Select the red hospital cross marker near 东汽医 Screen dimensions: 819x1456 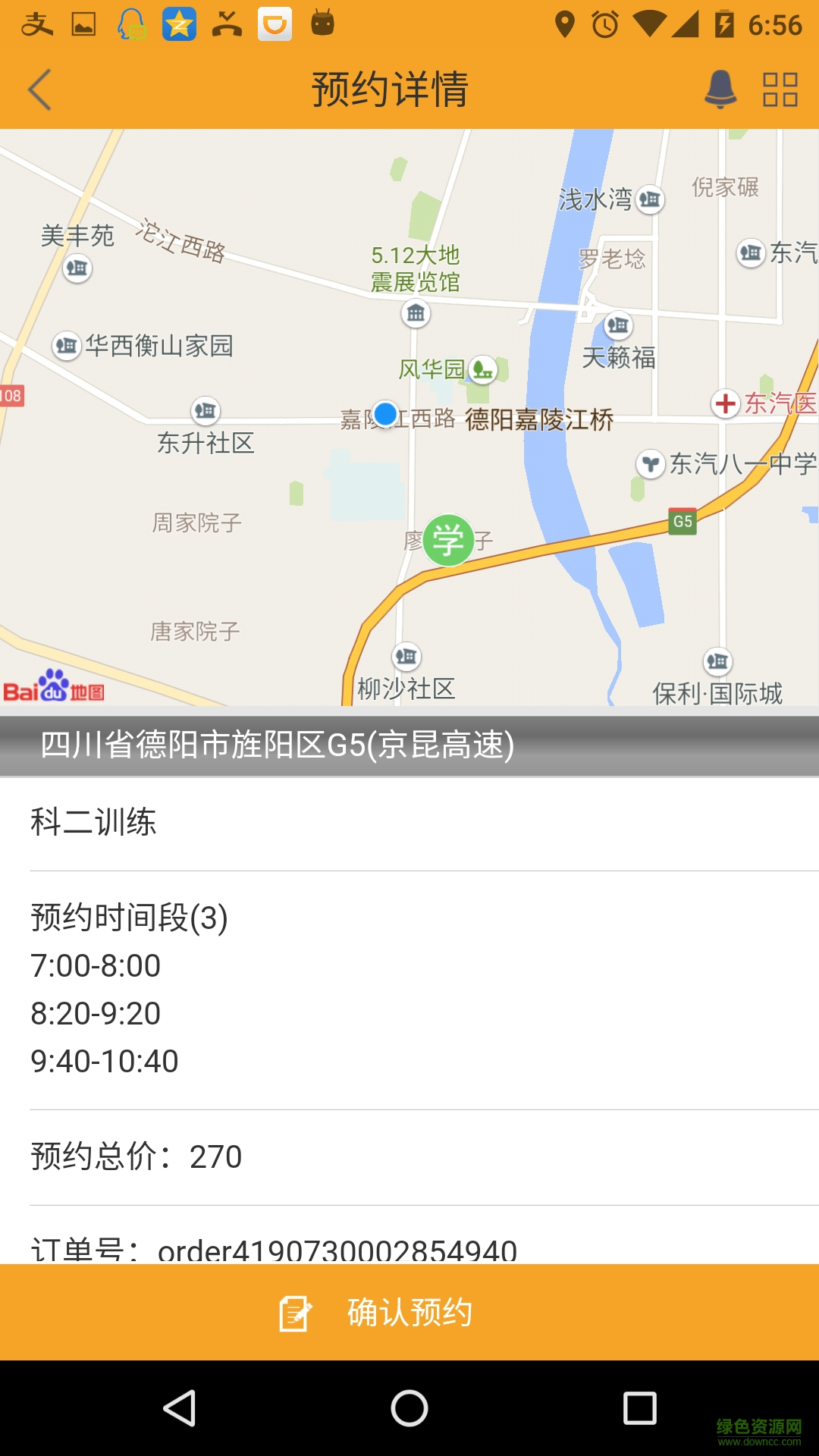[x=725, y=404]
